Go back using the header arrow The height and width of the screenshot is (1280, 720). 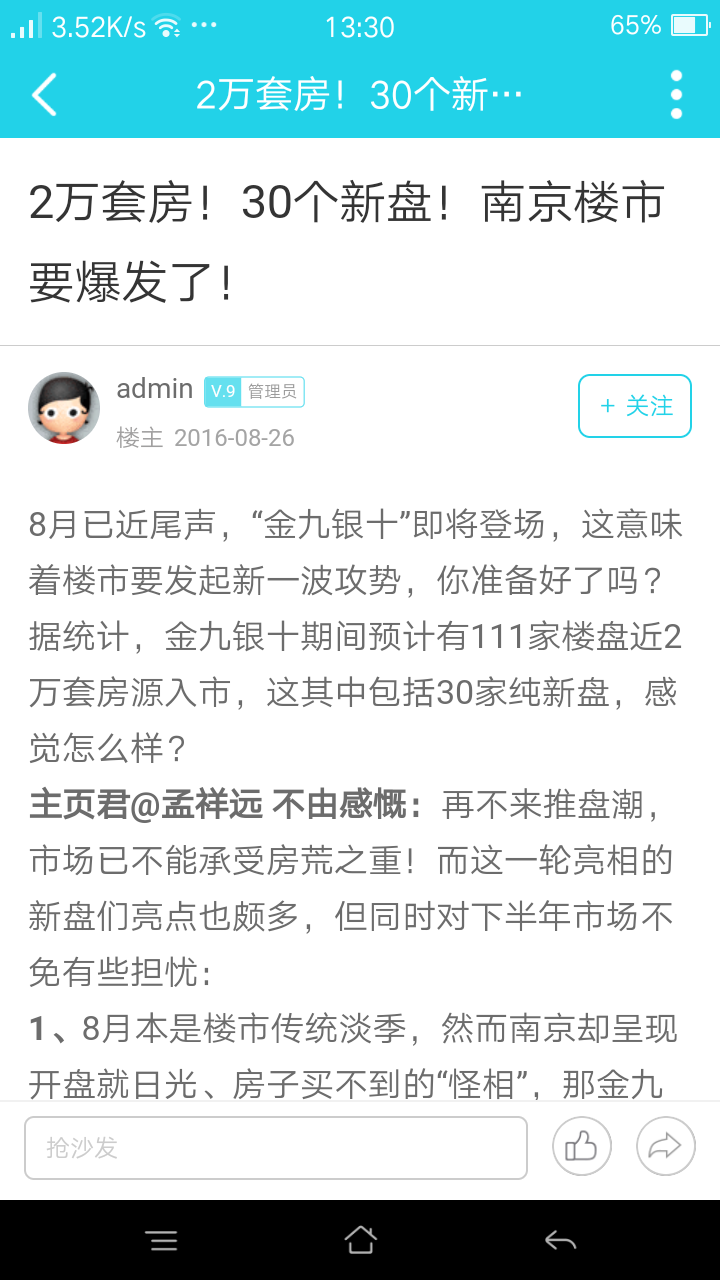[44, 95]
